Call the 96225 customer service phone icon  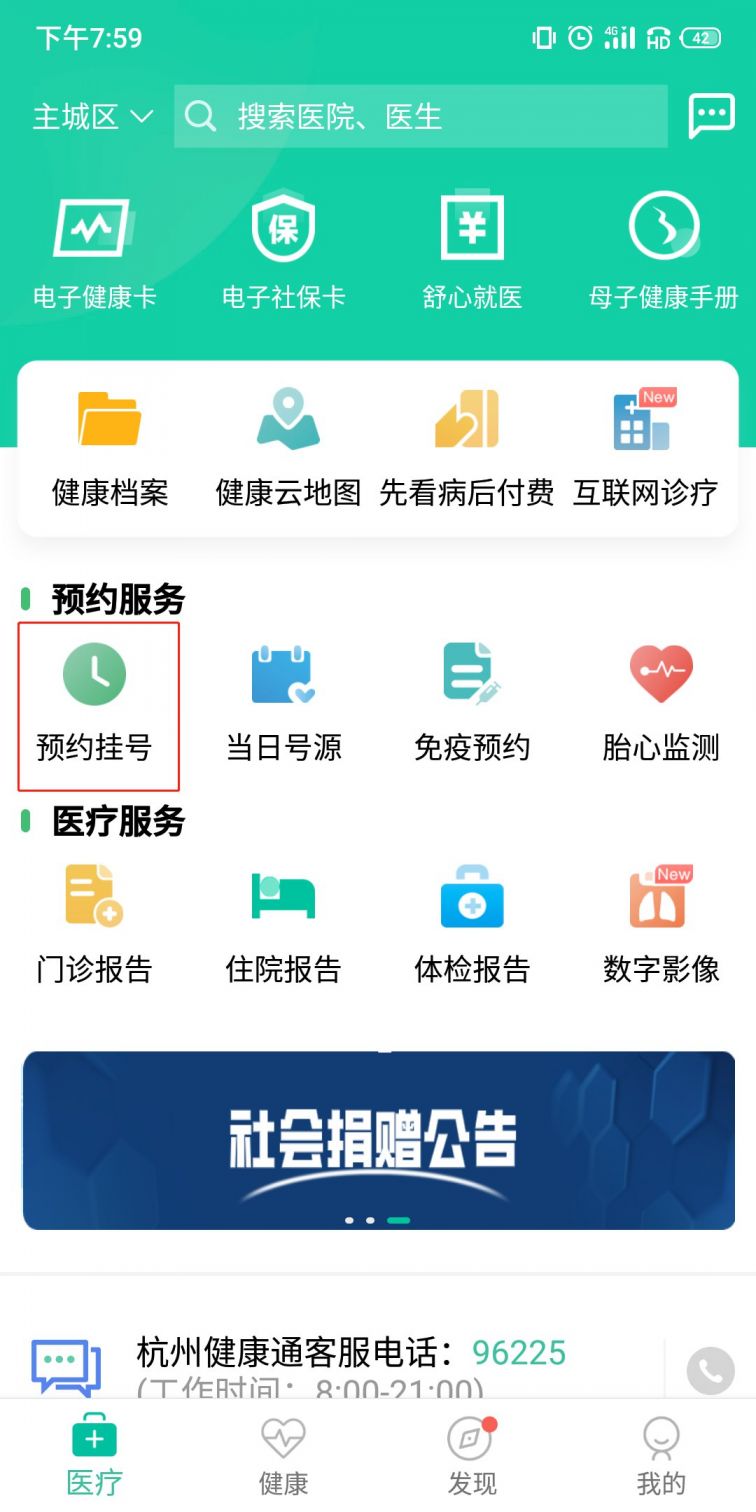point(710,1370)
